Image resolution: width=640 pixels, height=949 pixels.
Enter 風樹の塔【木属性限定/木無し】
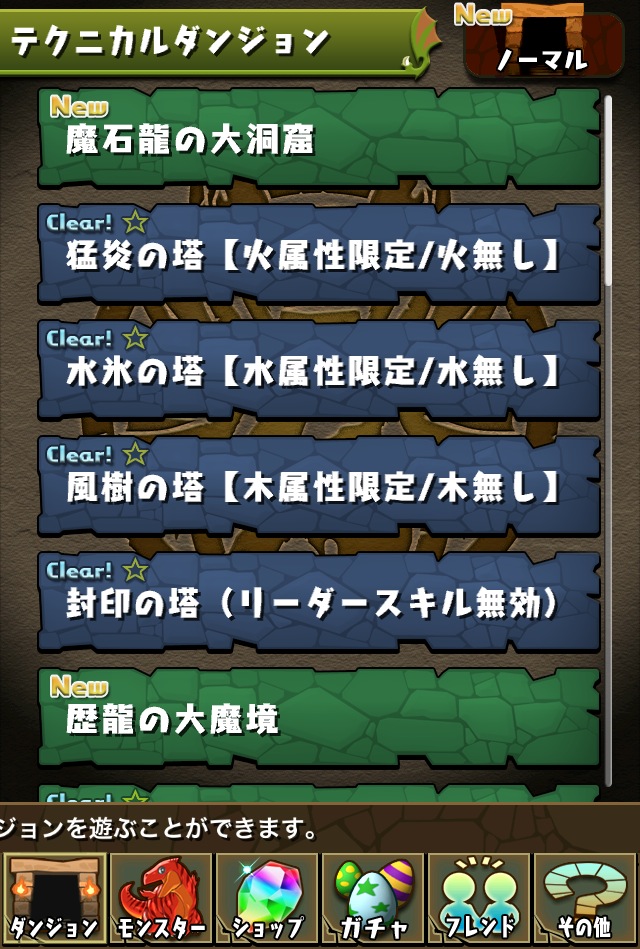[x=318, y=486]
